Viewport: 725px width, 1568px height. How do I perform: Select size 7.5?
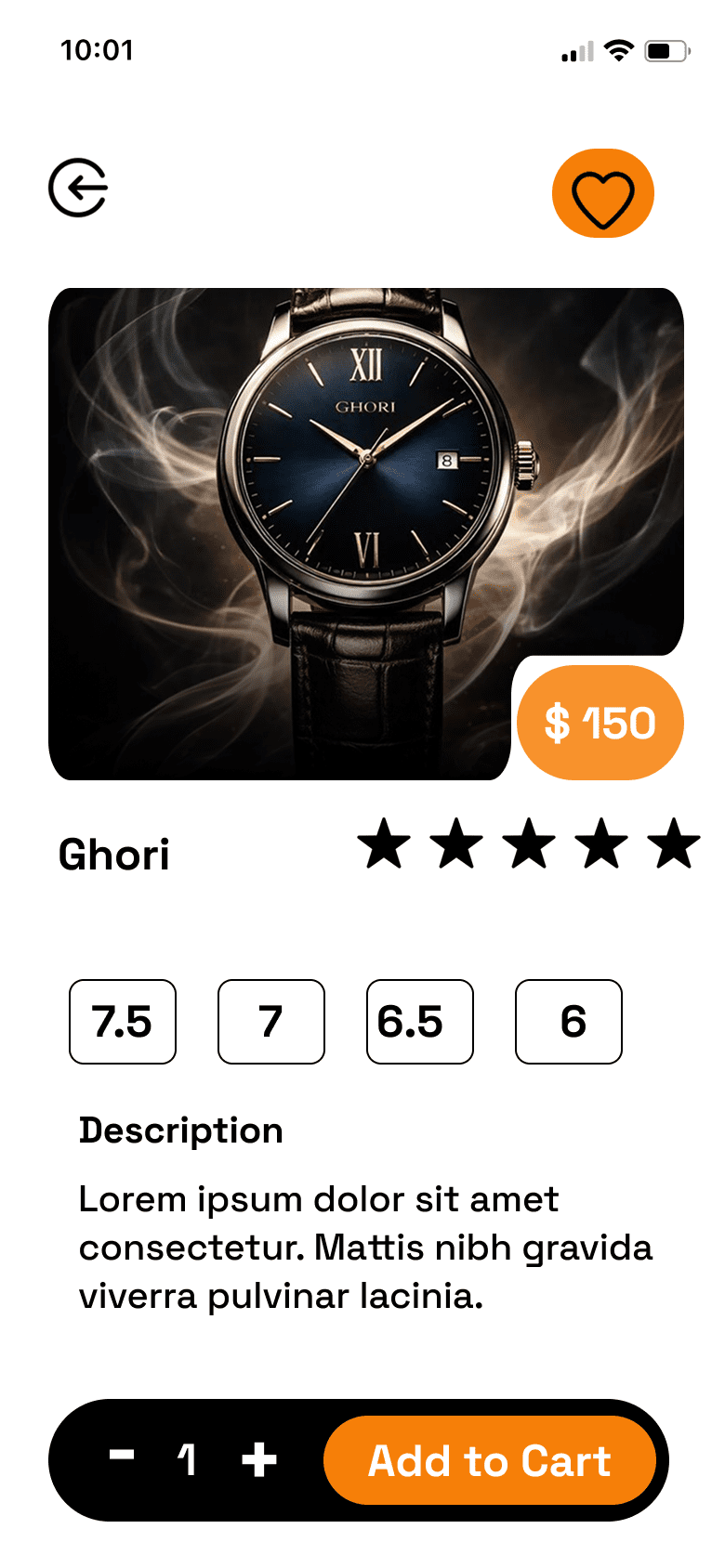coord(123,1022)
